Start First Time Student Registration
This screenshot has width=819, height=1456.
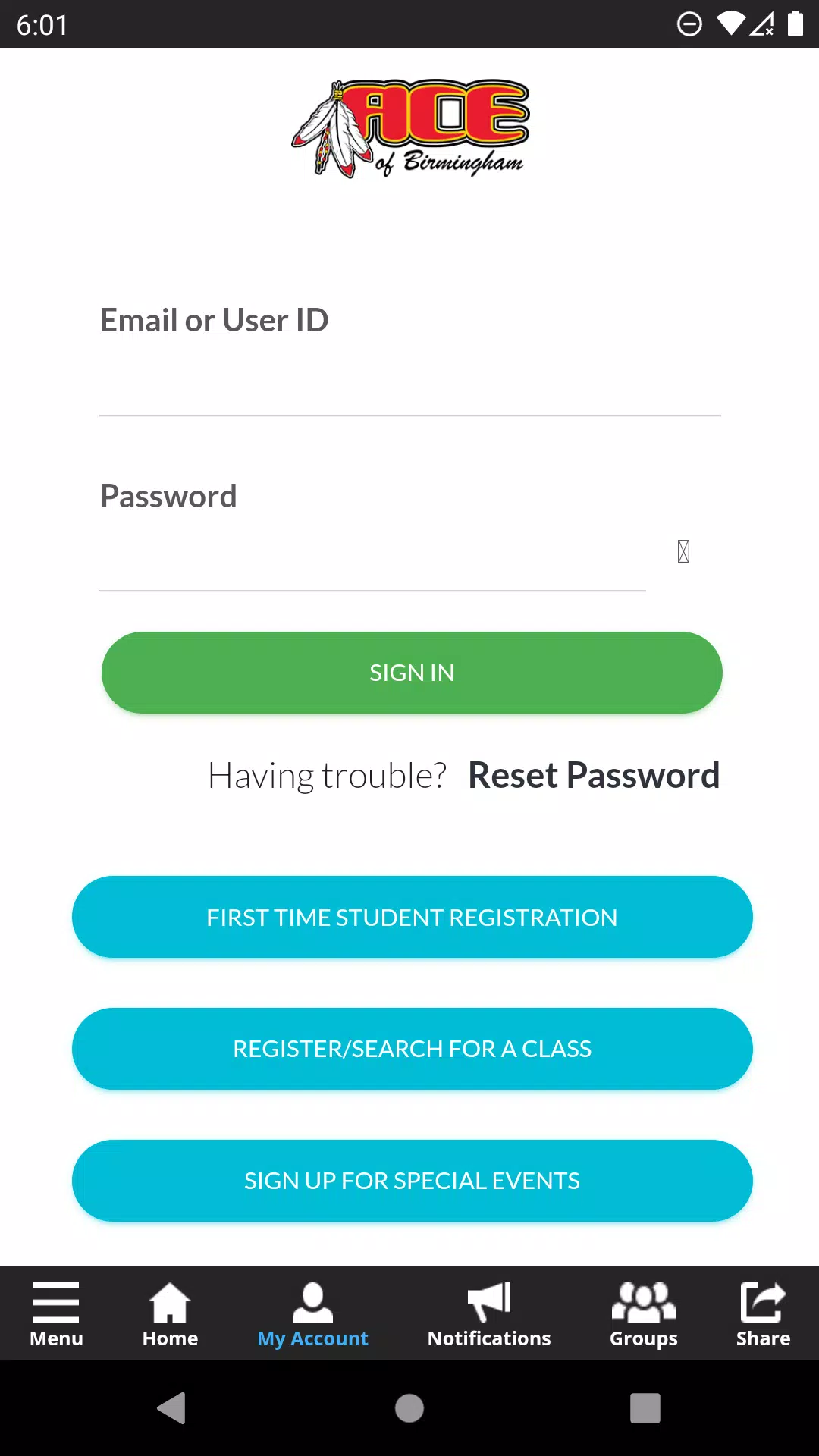click(x=412, y=917)
